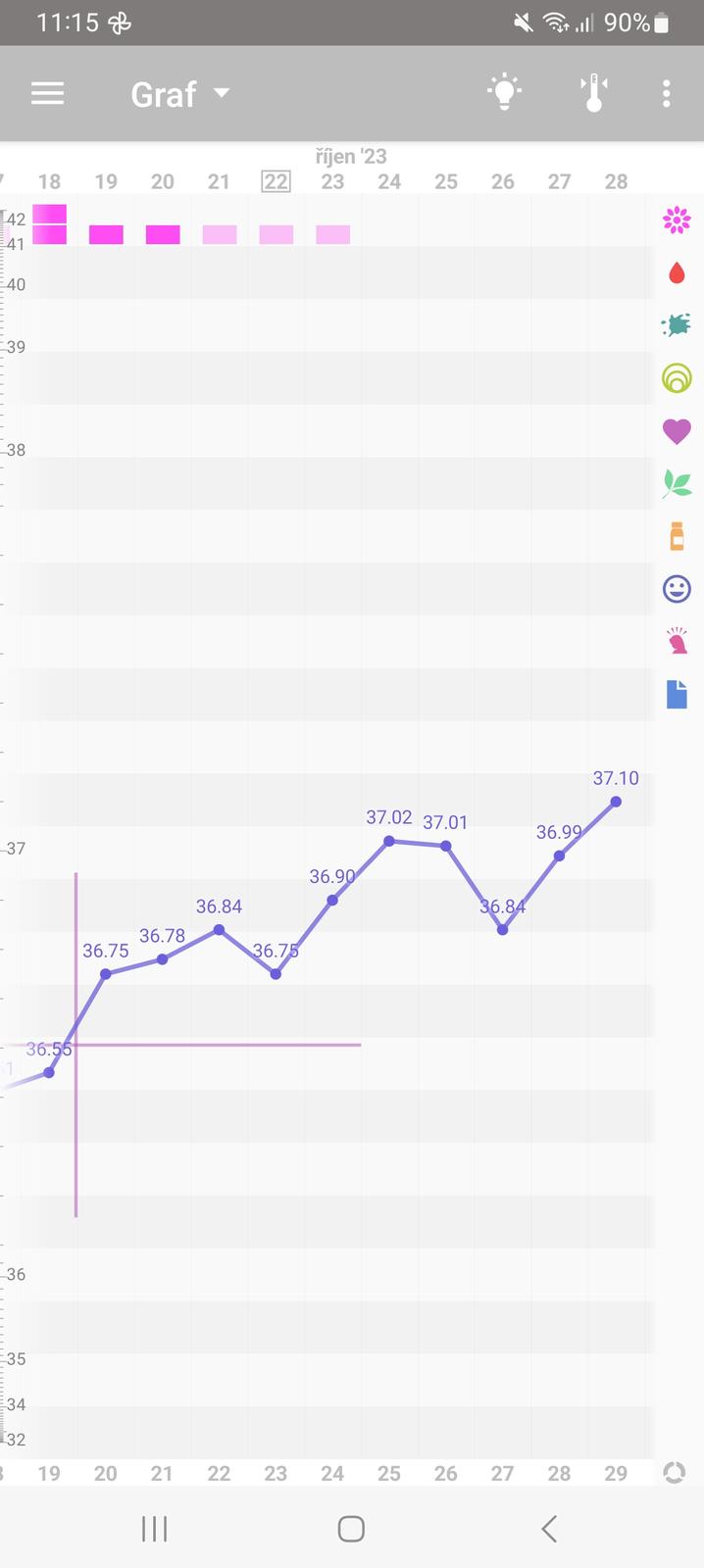The image size is (704, 1568).
Task: Select date 22 in the header
Action: (x=276, y=181)
